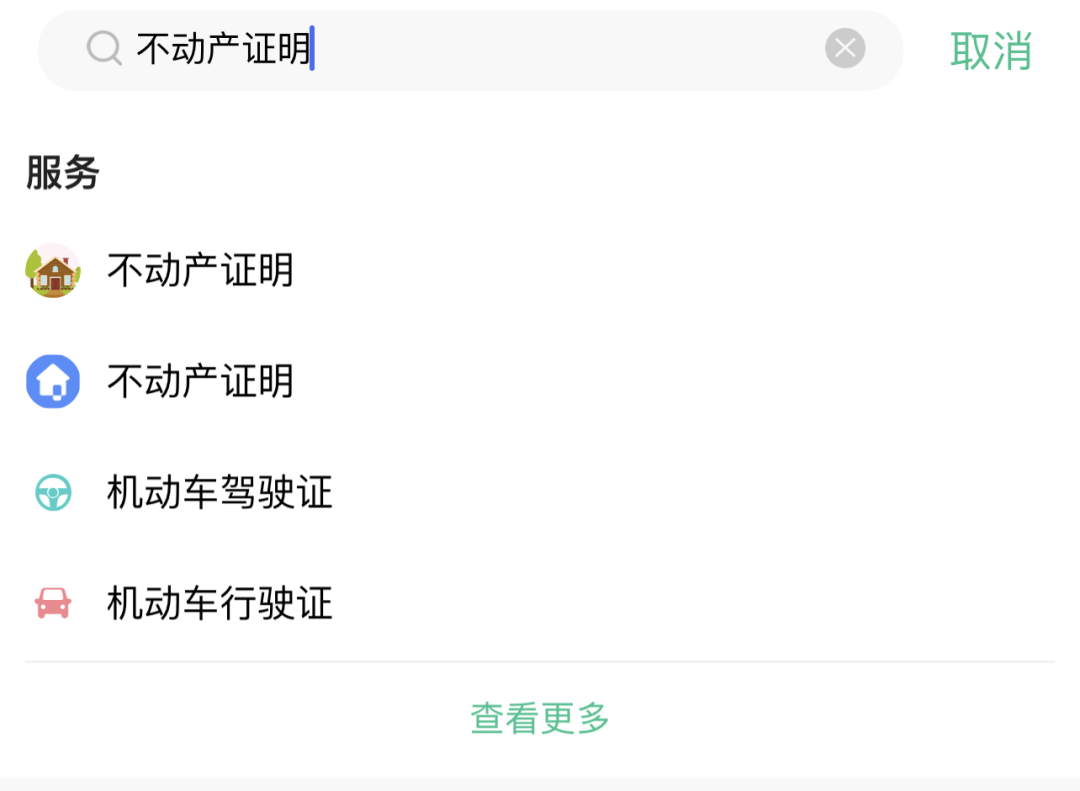Open 不动产证明 with the blue house icon
1080x791 pixels.
[200, 382]
